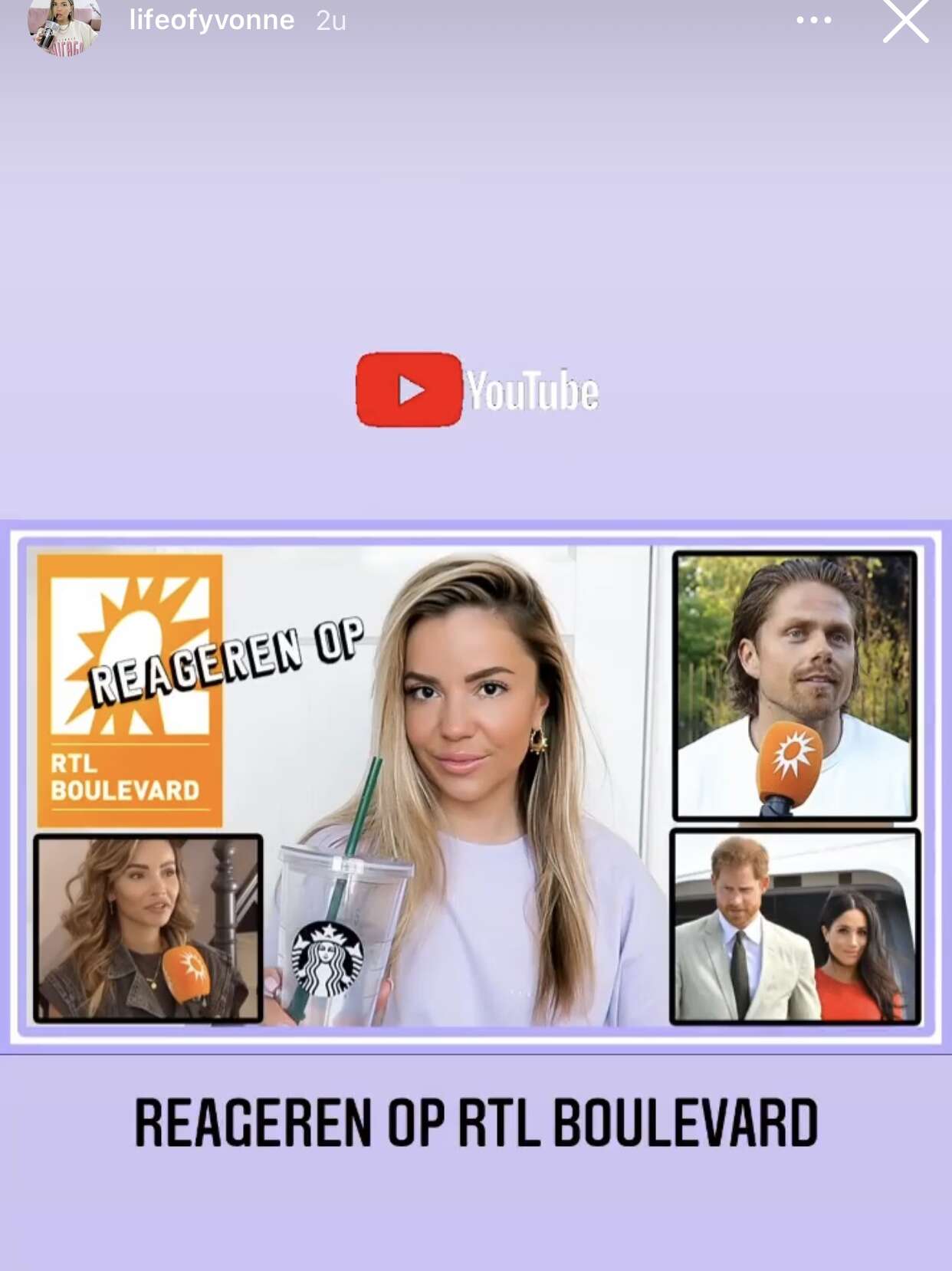This screenshot has width=952, height=1271.
Task: Tap the lifeofyvonne username
Action: click(212, 21)
